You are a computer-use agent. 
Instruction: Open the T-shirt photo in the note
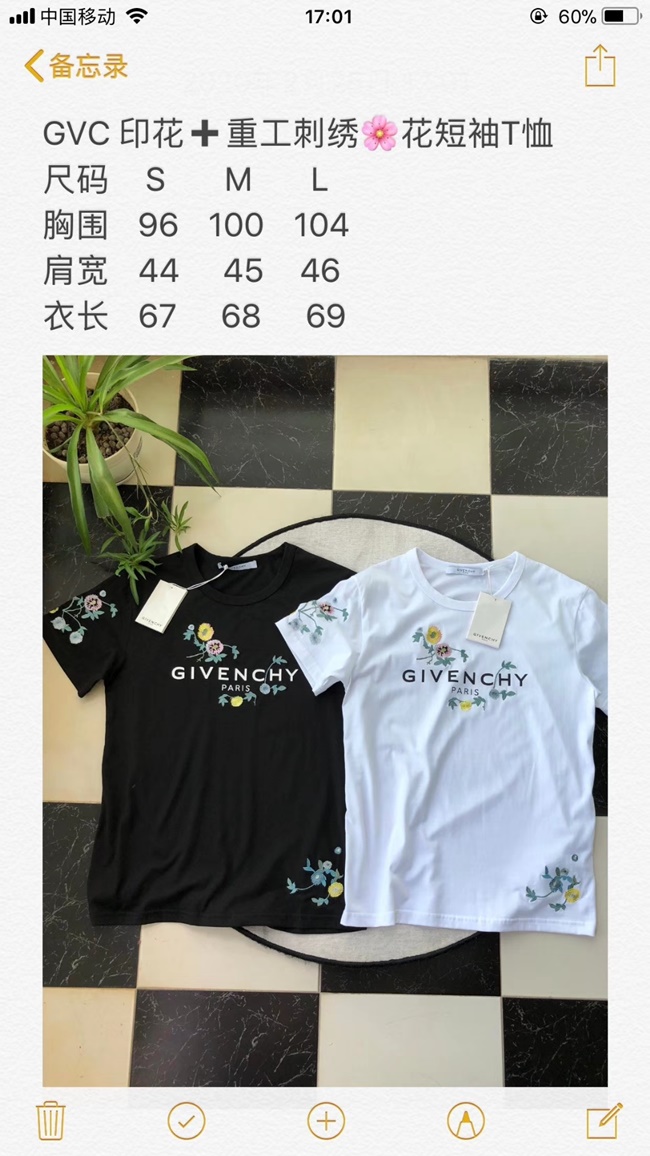325,720
